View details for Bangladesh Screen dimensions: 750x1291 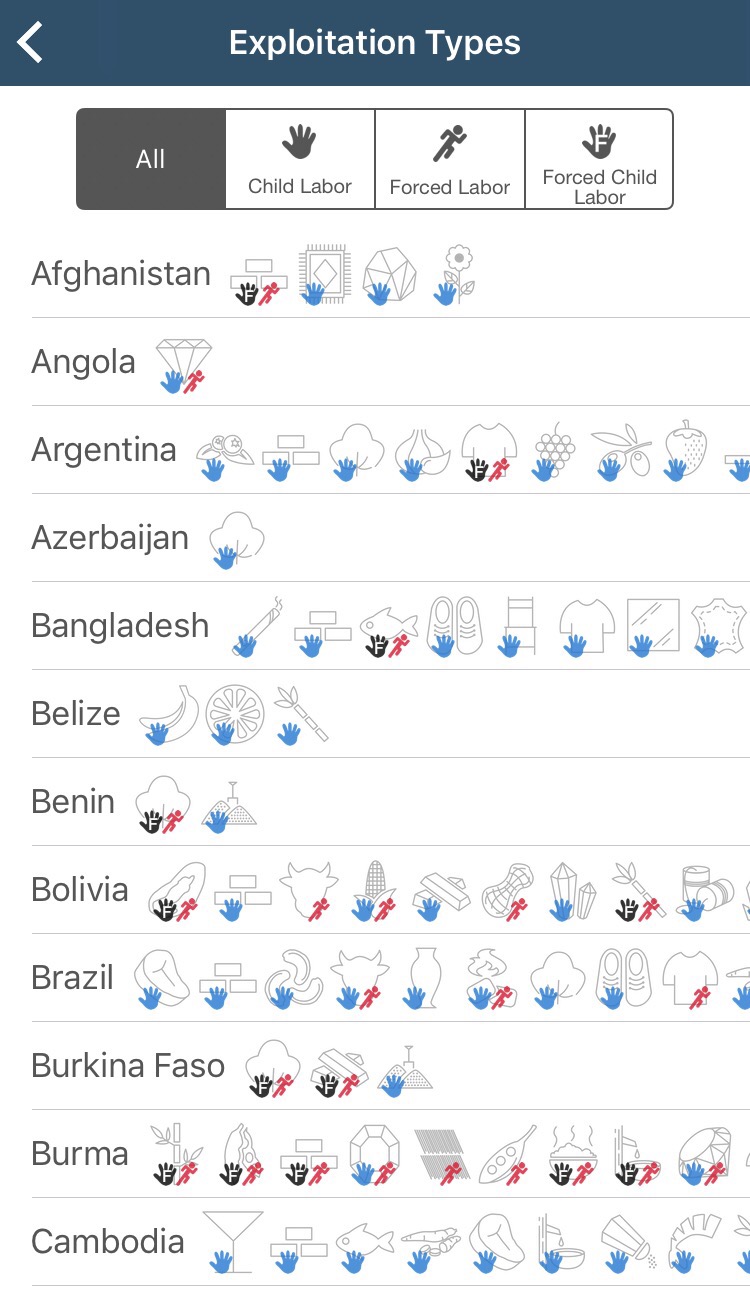coord(120,626)
